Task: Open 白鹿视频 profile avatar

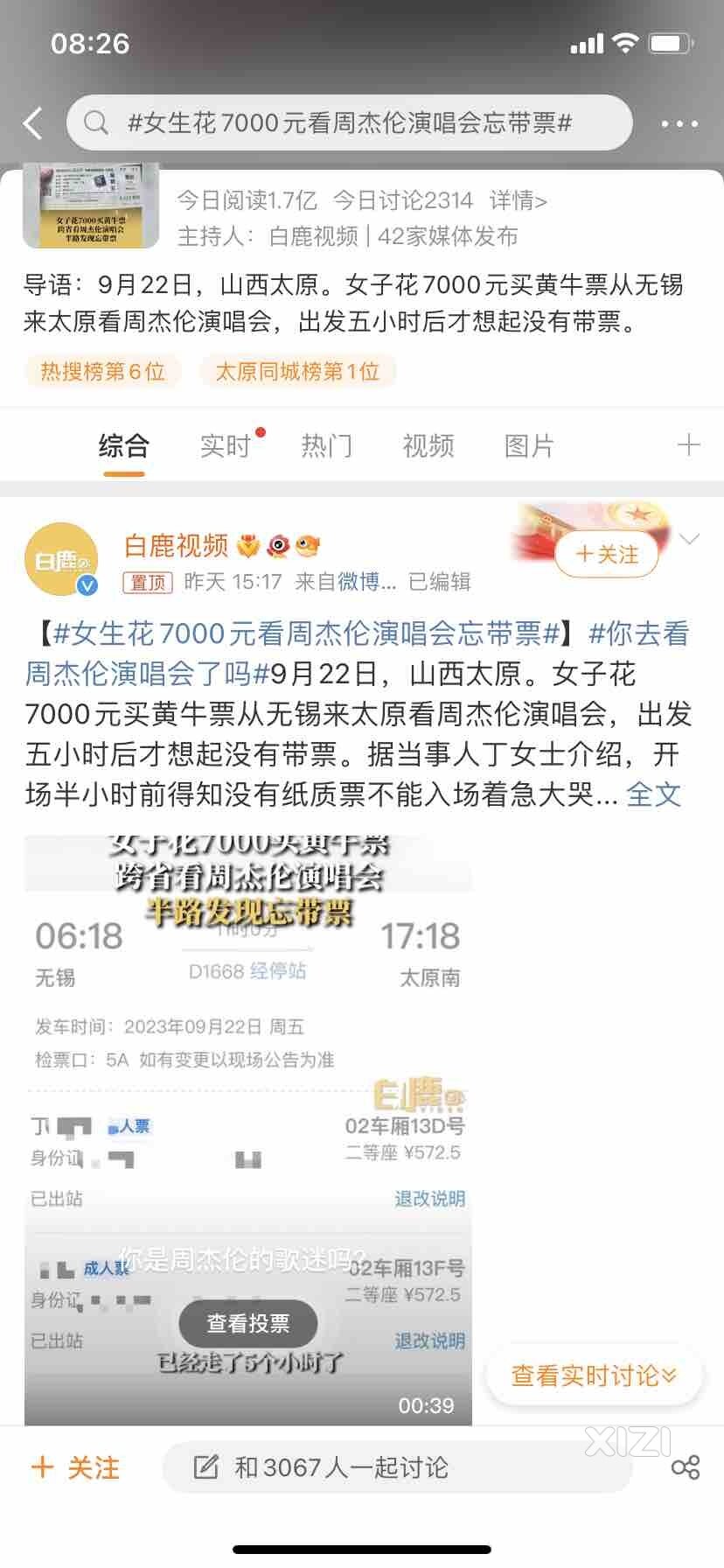Action: pyautogui.click(x=61, y=560)
